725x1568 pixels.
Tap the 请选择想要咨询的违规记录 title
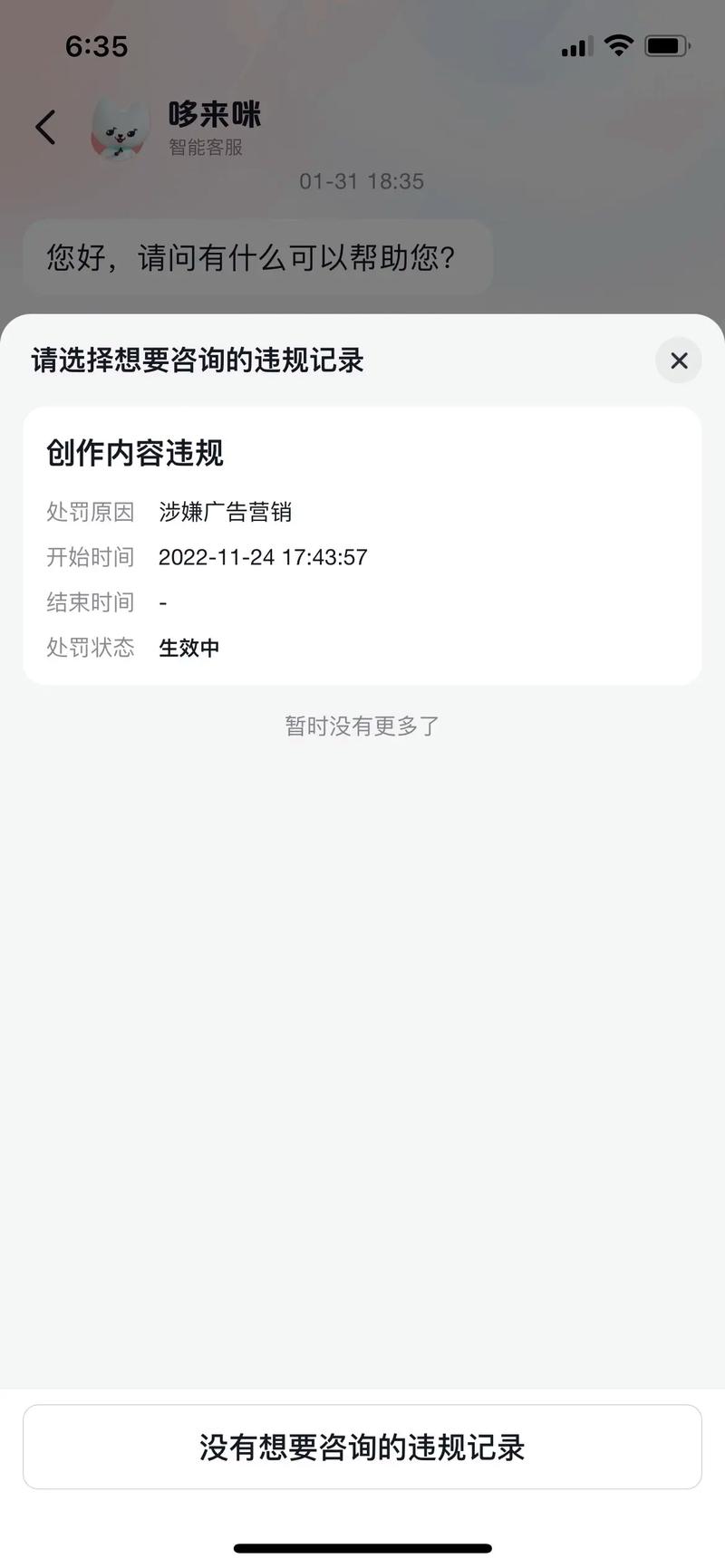(197, 361)
